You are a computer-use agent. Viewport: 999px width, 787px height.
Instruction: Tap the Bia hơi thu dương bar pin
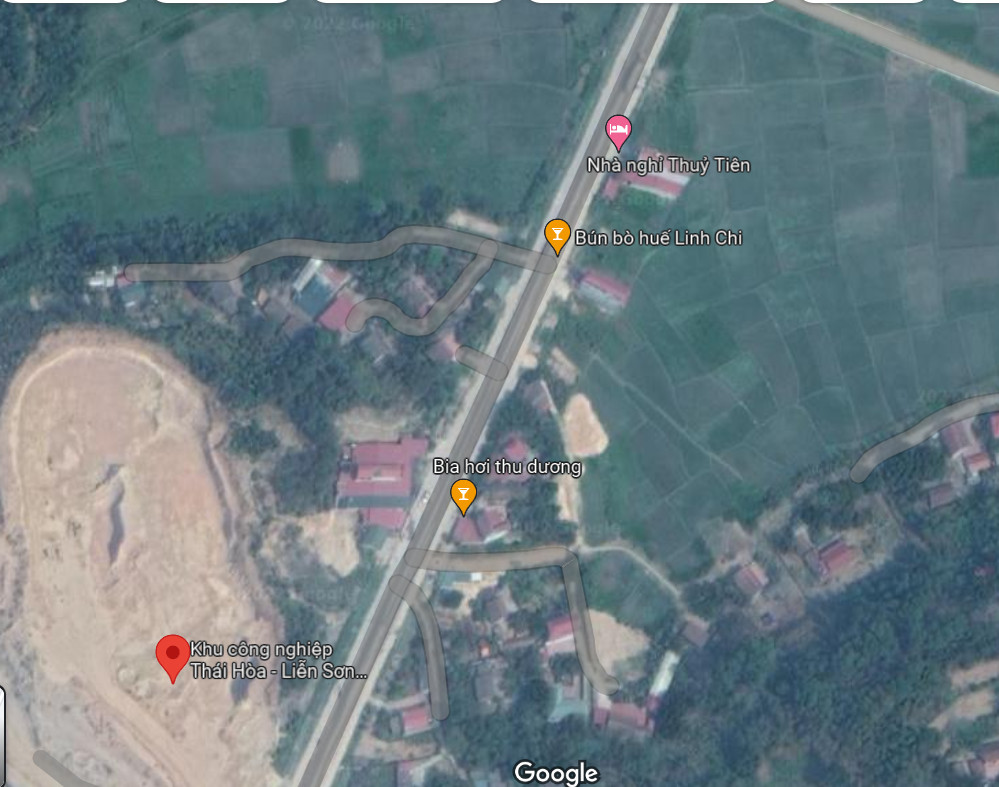[x=463, y=494]
